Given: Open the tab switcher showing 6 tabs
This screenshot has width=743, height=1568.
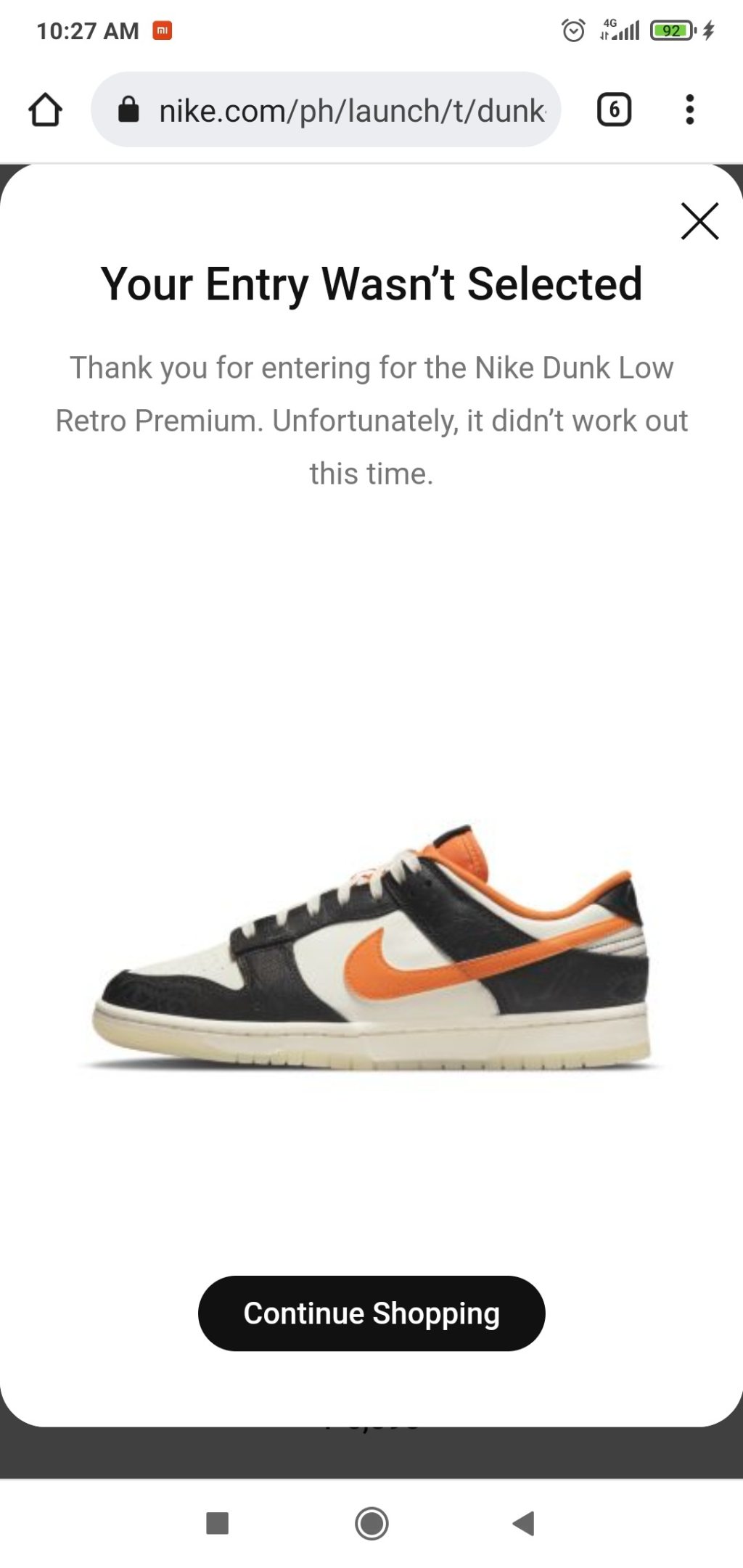Looking at the screenshot, I should tap(614, 110).
